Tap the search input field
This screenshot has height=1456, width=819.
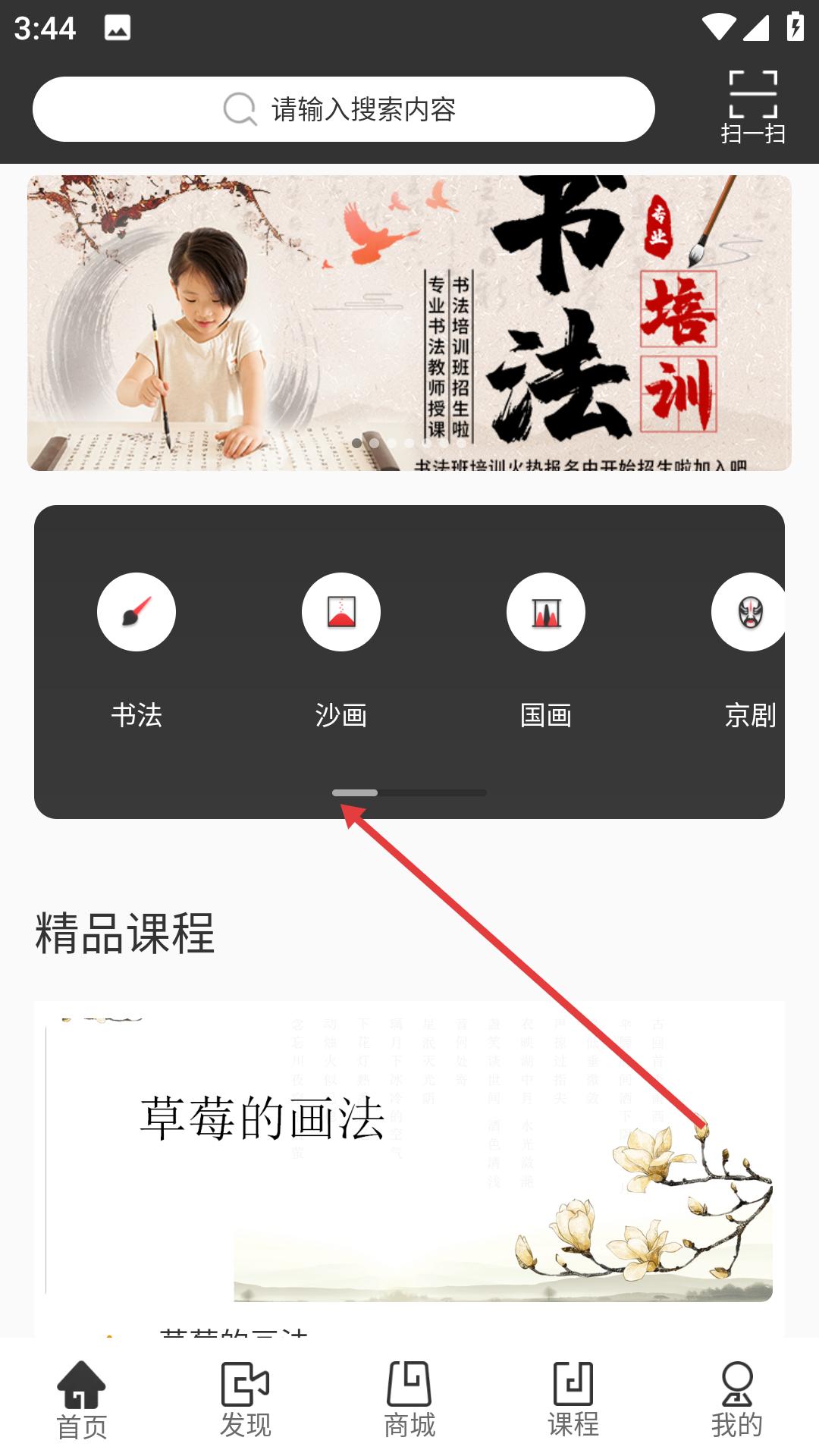tap(344, 109)
